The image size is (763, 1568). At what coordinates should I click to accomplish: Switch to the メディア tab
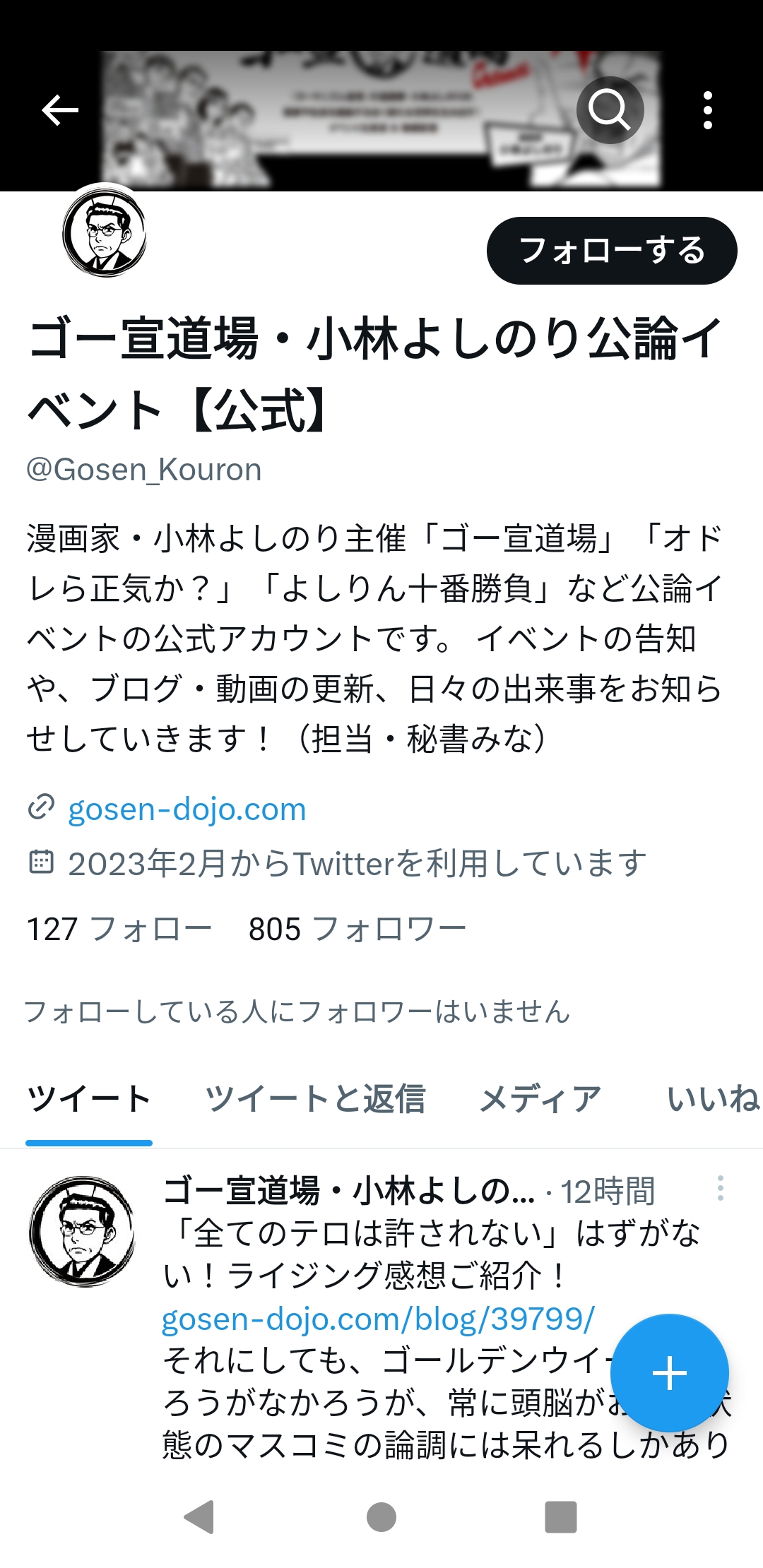[540, 1099]
